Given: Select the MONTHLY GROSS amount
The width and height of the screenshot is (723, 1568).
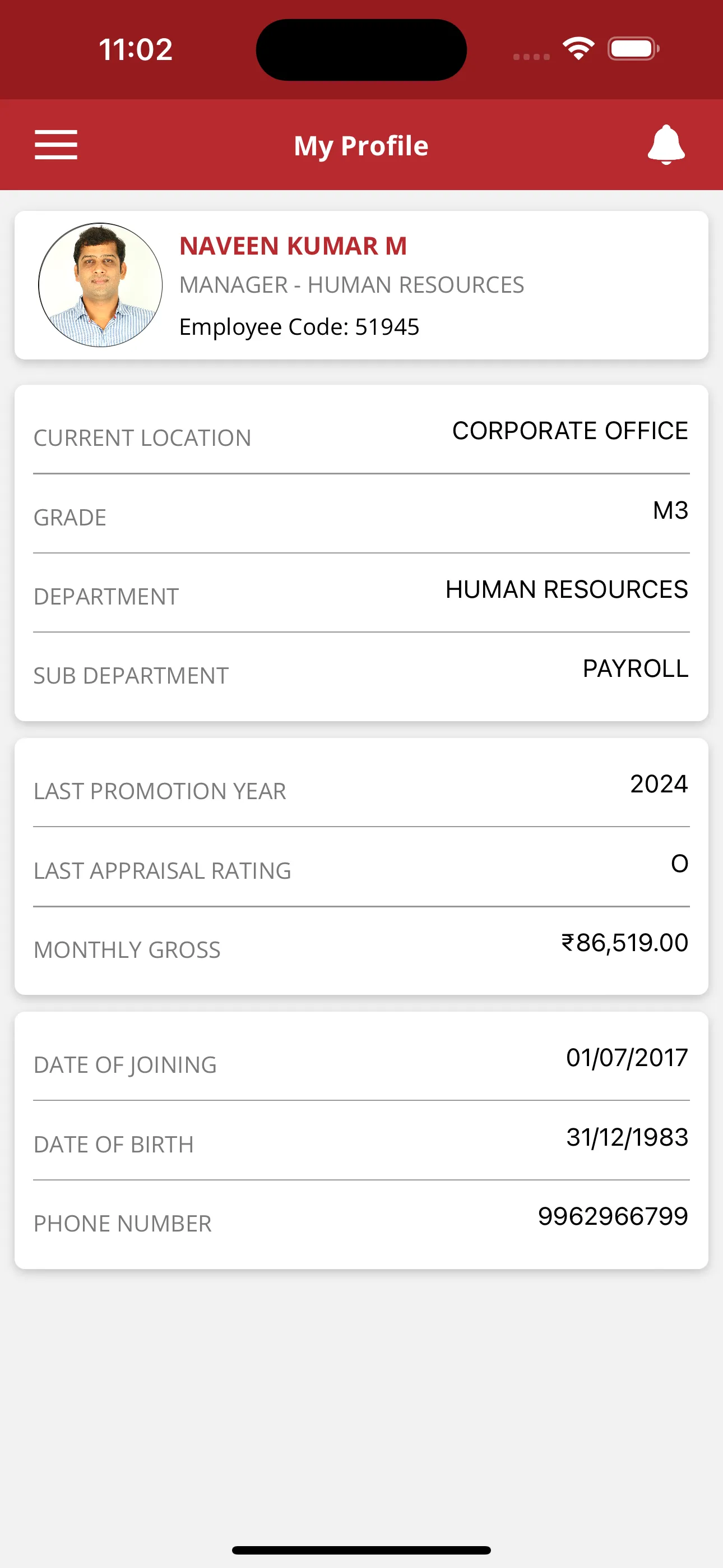Looking at the screenshot, I should tap(624, 942).
